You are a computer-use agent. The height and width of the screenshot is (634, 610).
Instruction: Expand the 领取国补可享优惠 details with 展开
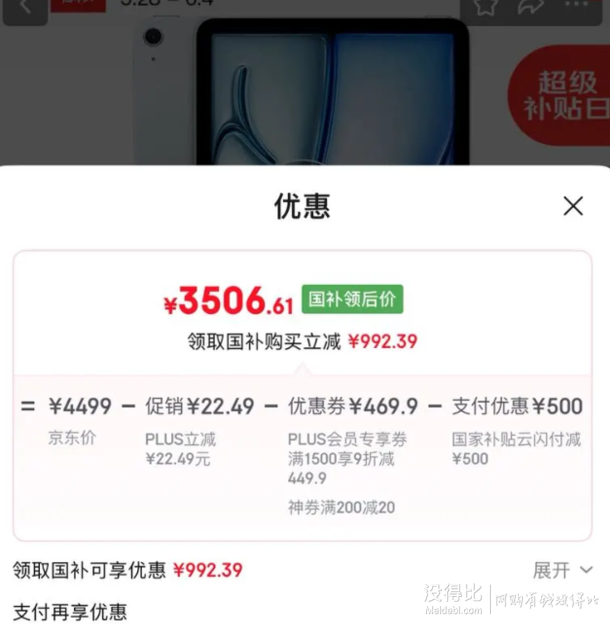coord(562,570)
